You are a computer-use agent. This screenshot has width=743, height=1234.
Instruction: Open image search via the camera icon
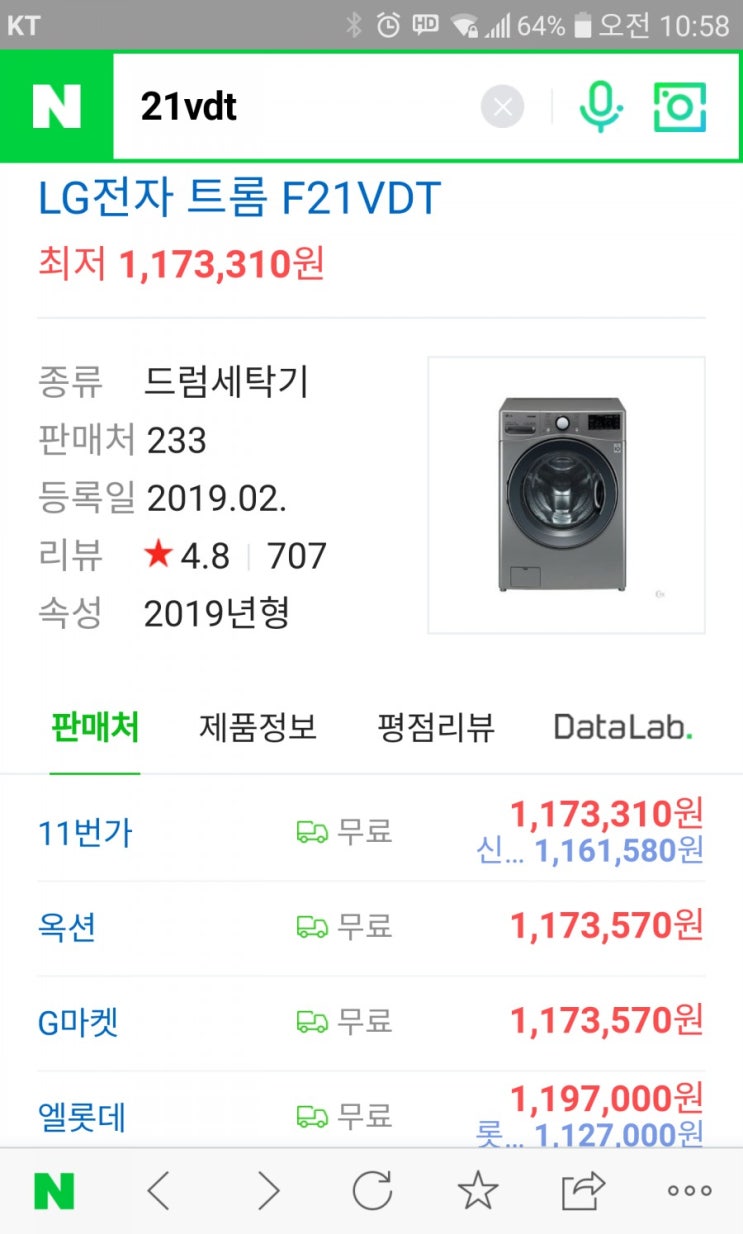click(679, 106)
